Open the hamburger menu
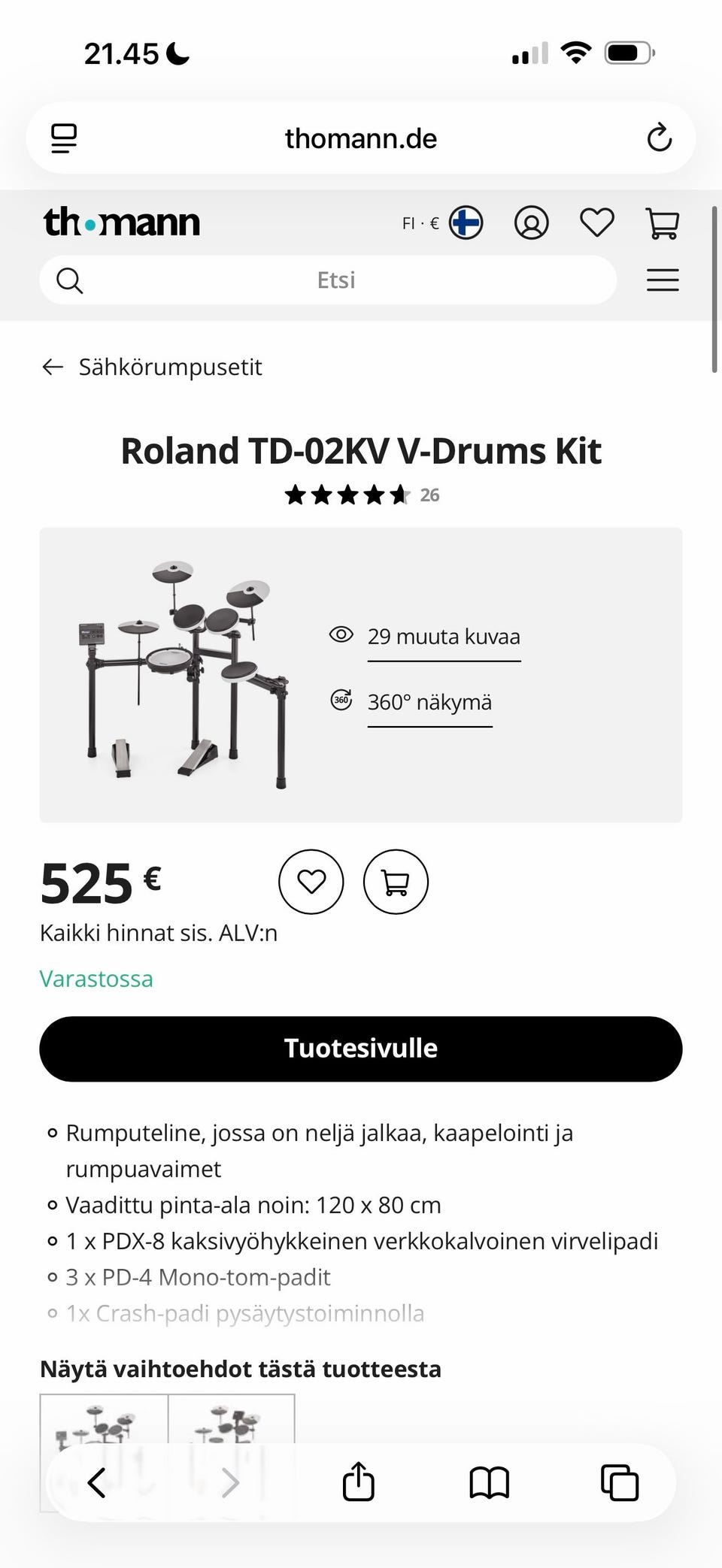The height and width of the screenshot is (1568, 722). coord(663,280)
